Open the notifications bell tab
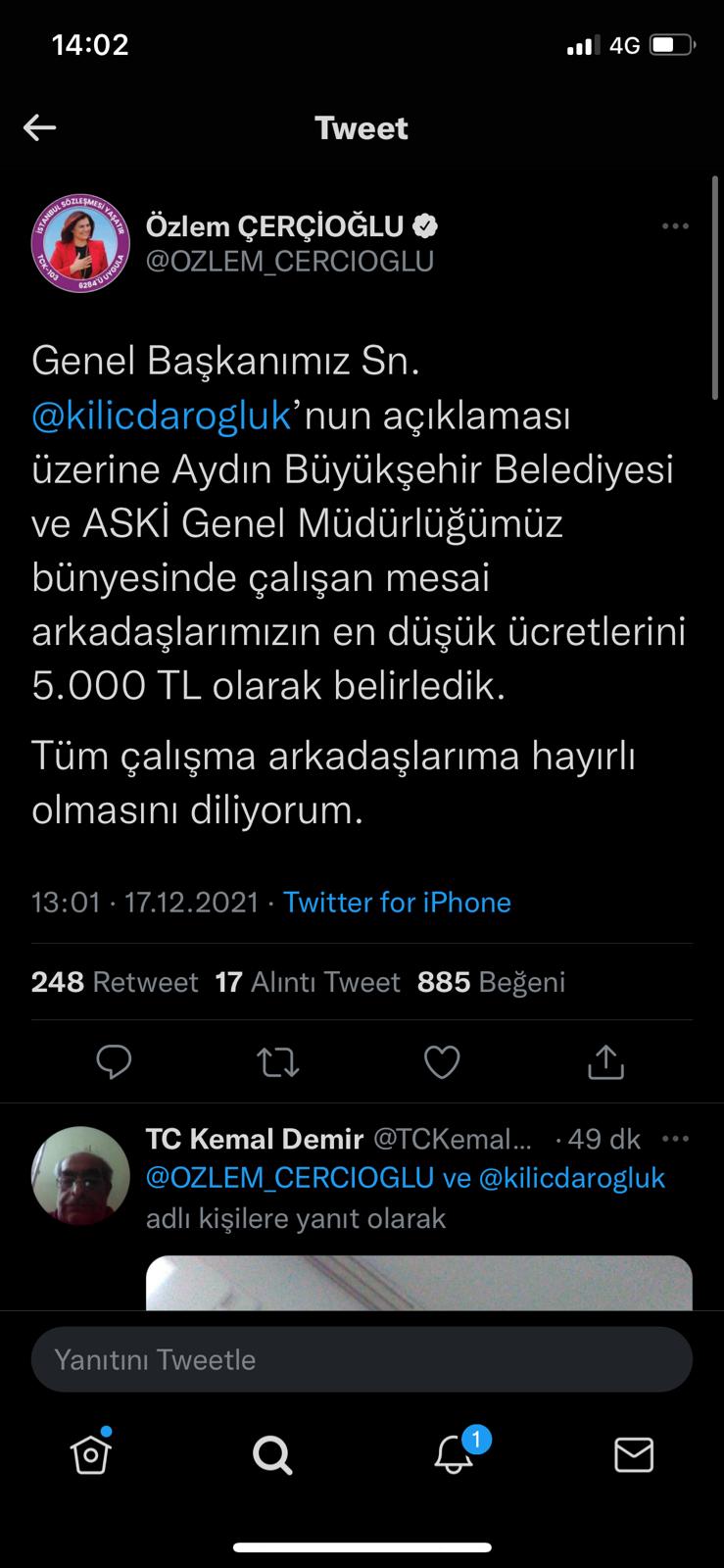Image resolution: width=724 pixels, height=1568 pixels. 454,1454
